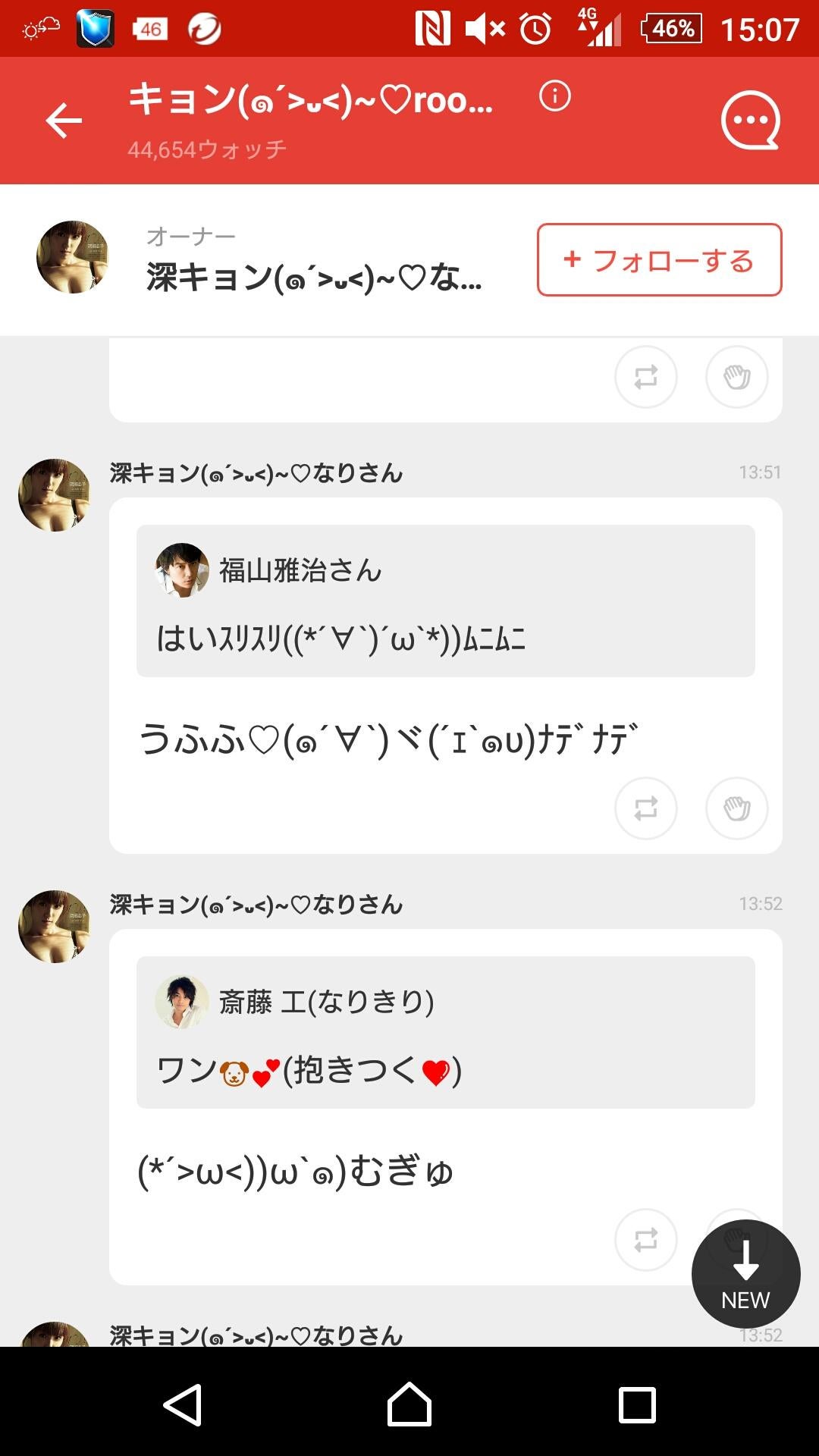Open the 13:52 timestamp post details
Image resolution: width=819 pixels, height=1456 pixels.
pyautogui.click(x=763, y=904)
